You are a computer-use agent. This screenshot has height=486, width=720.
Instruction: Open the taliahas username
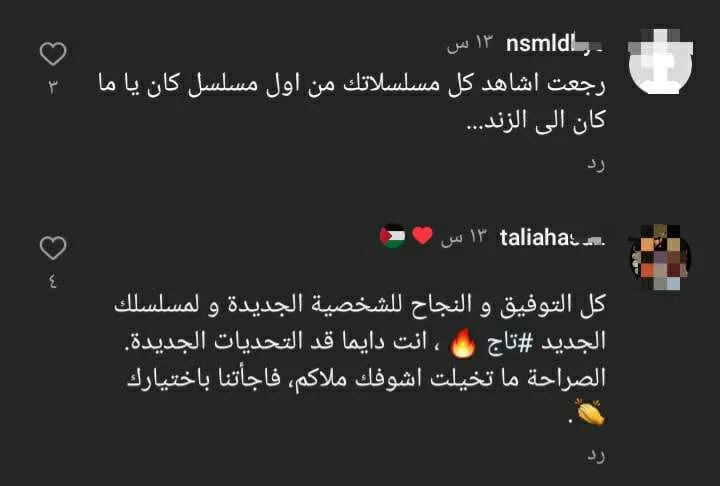pos(552,238)
